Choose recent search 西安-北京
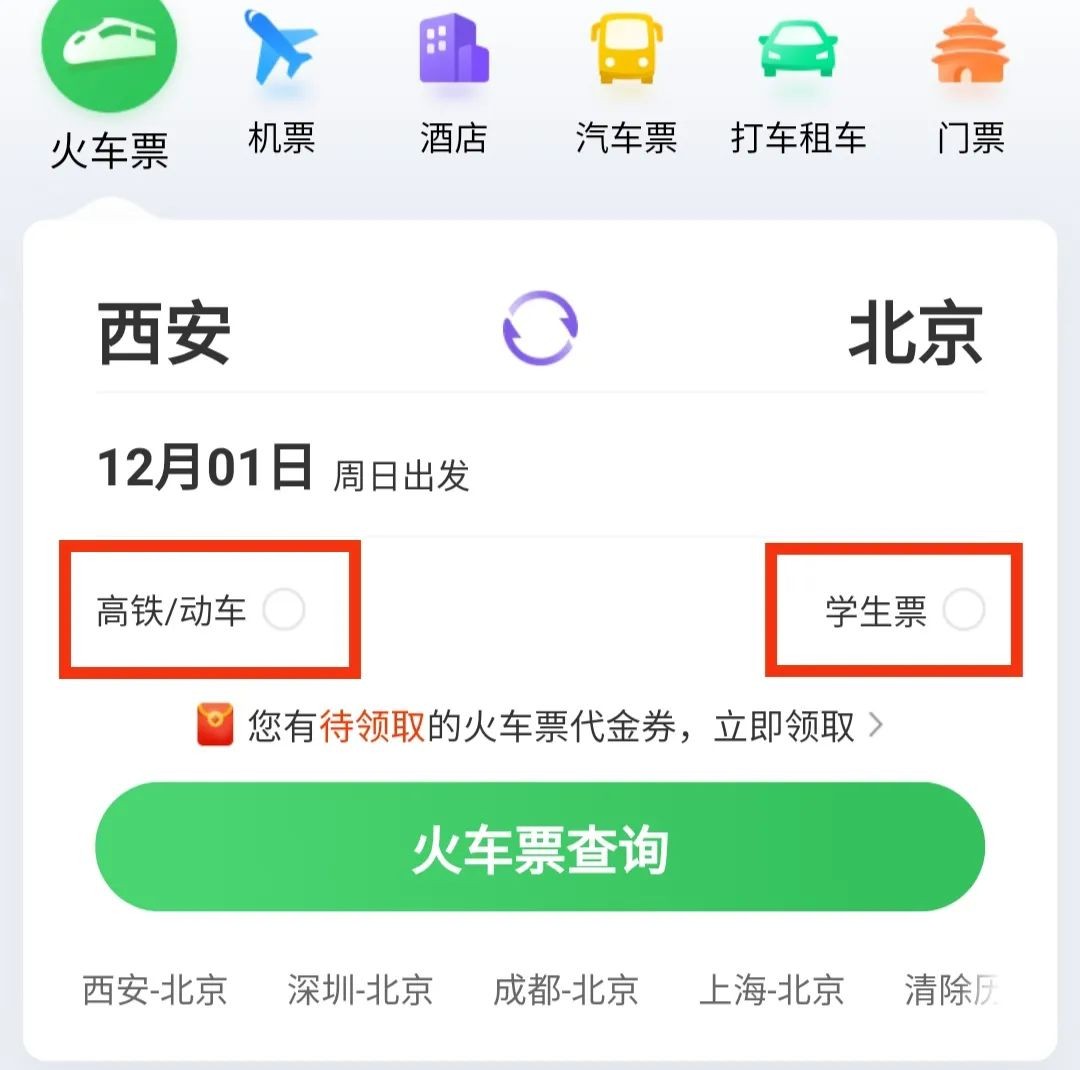 coord(155,990)
